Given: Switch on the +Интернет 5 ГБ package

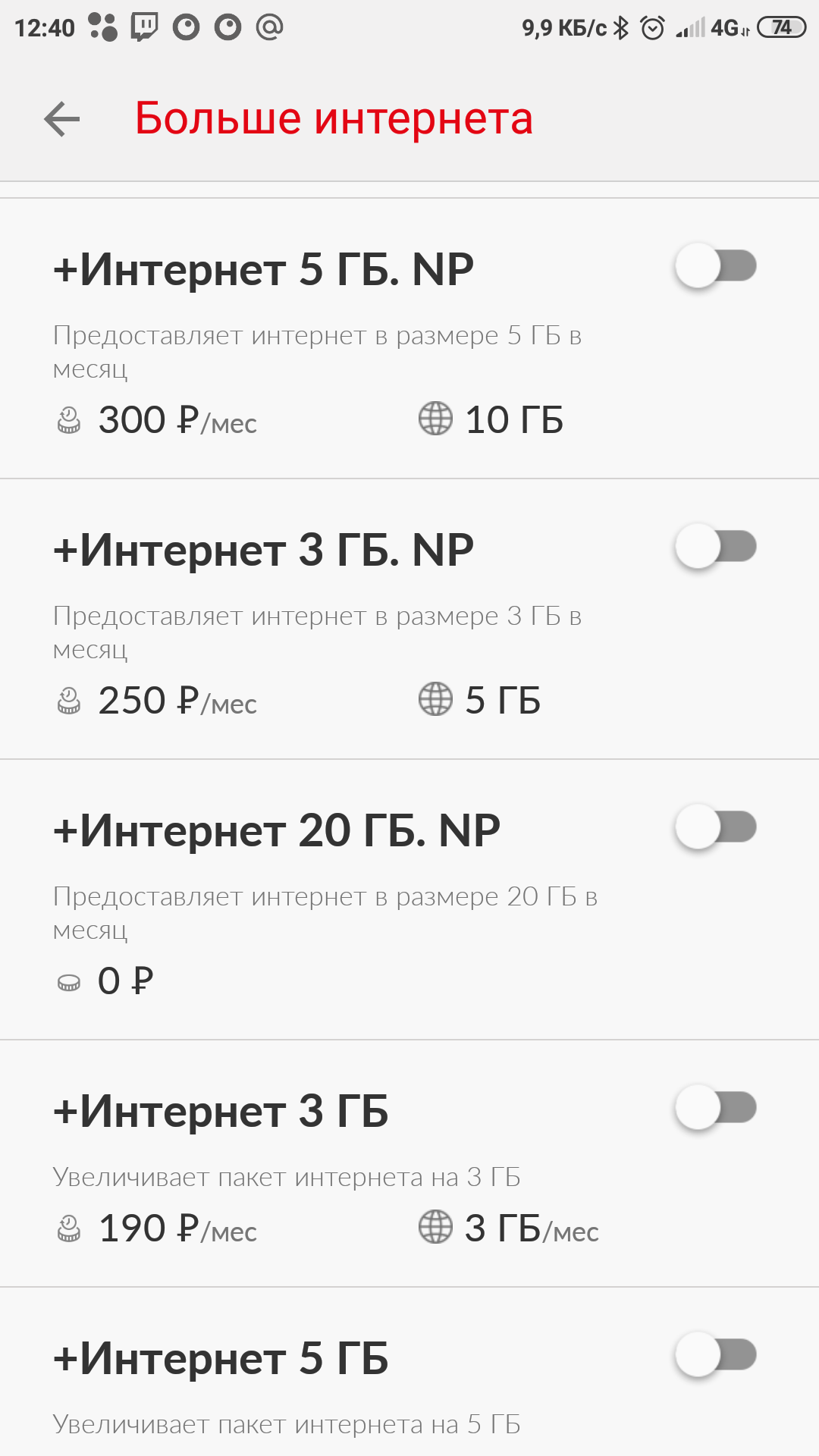Looking at the screenshot, I should click(x=716, y=1354).
